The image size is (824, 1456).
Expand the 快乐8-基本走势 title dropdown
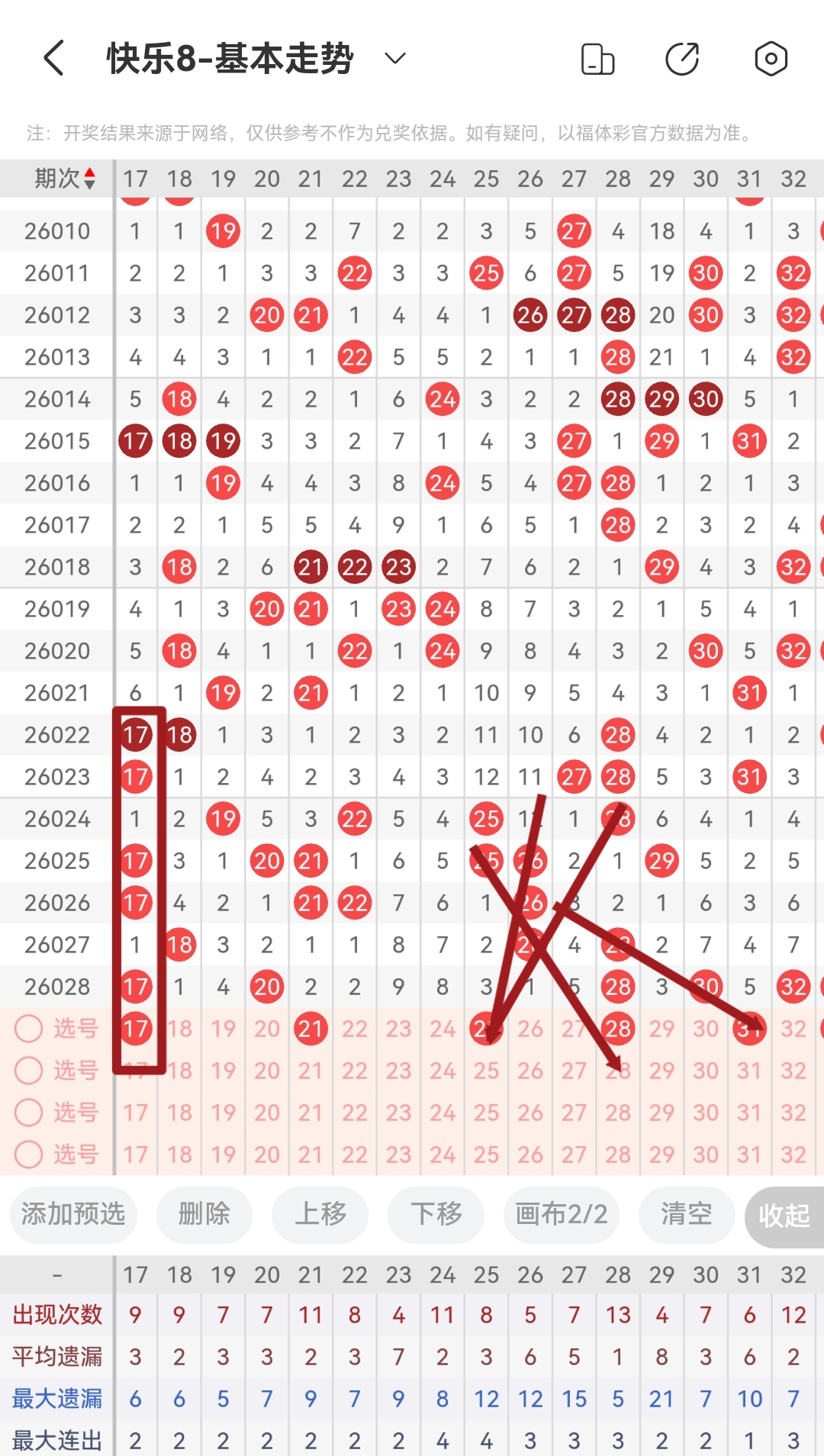(x=394, y=59)
